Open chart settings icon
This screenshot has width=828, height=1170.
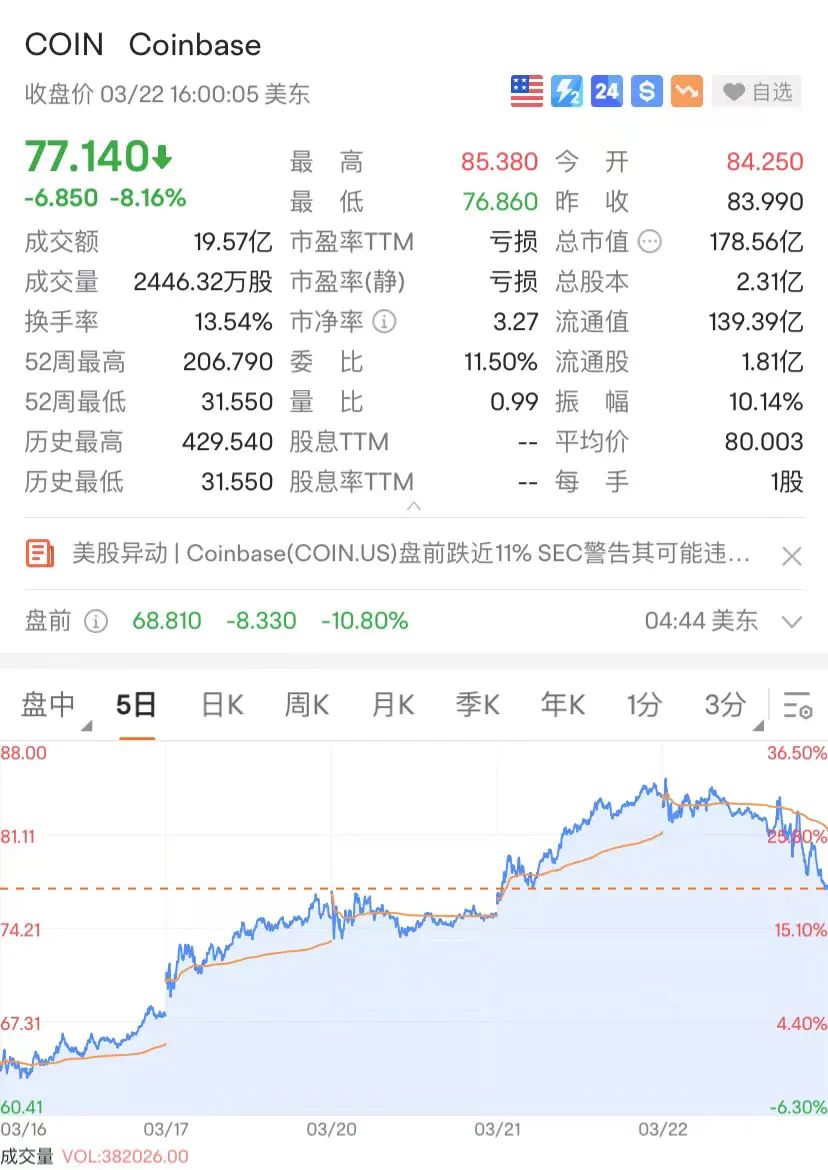[x=797, y=705]
